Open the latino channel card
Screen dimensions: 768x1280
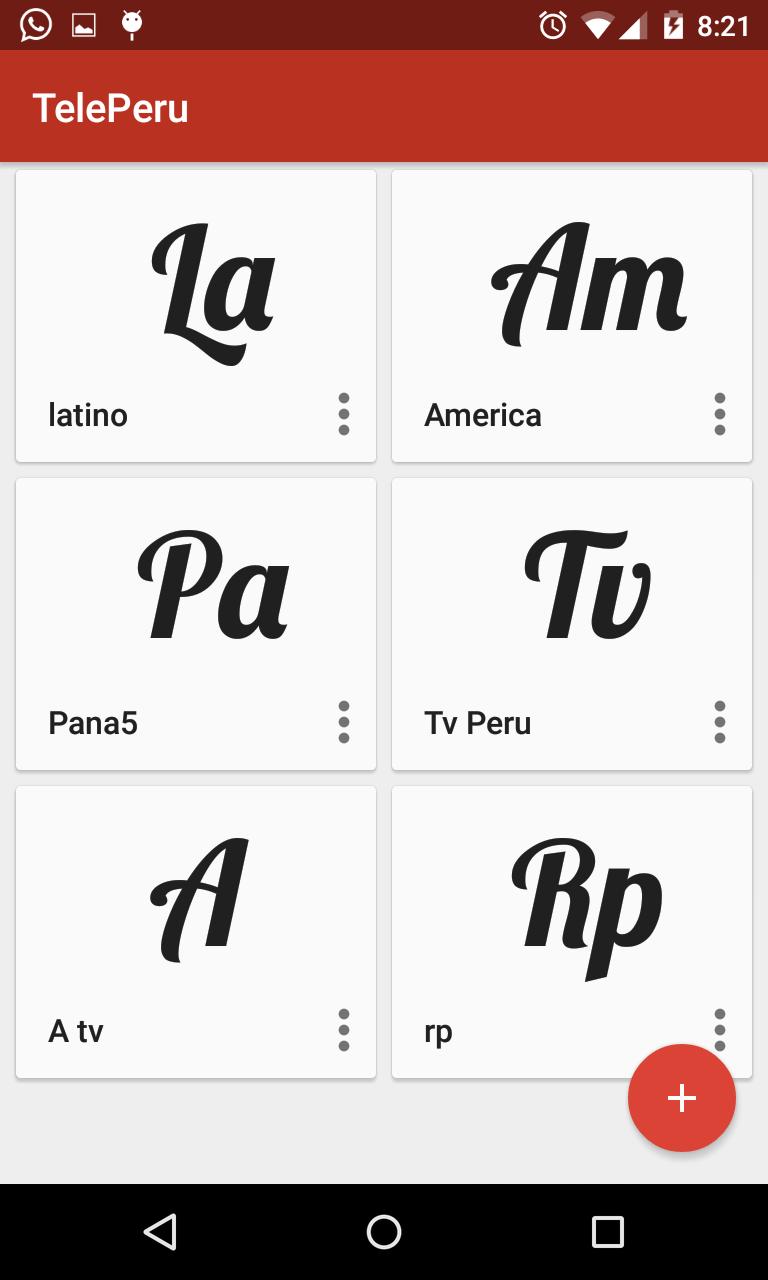[196, 290]
